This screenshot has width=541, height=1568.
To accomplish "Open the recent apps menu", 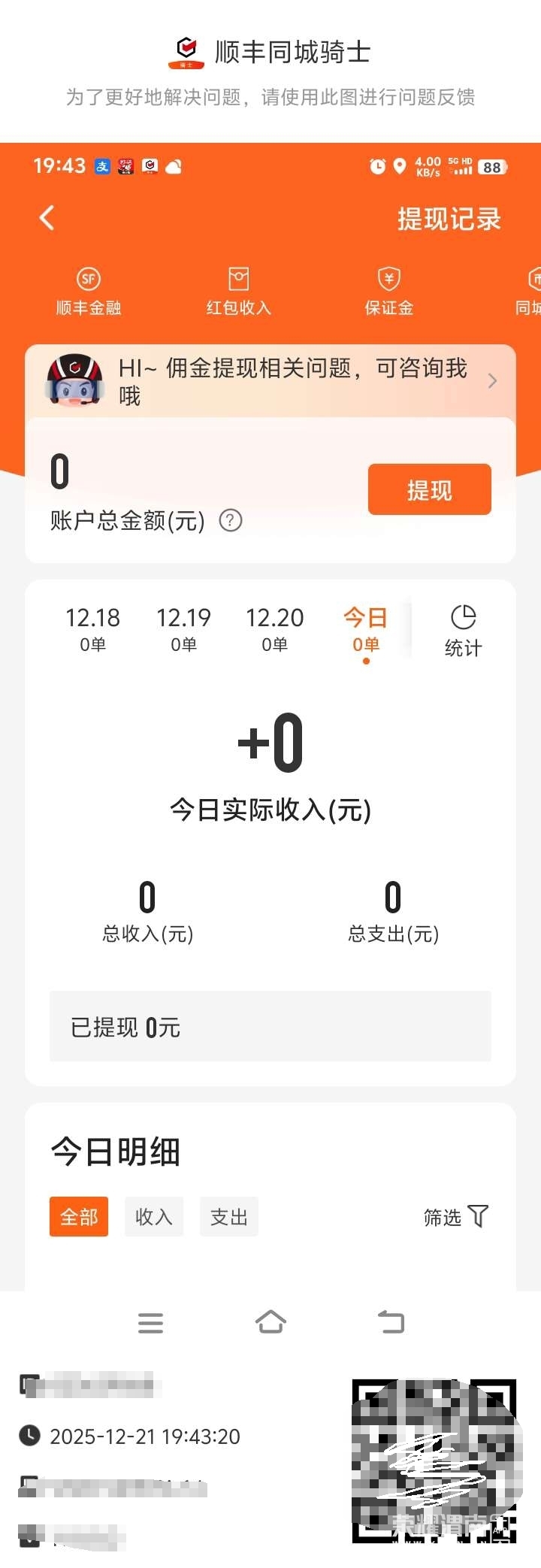I will point(150,1322).
